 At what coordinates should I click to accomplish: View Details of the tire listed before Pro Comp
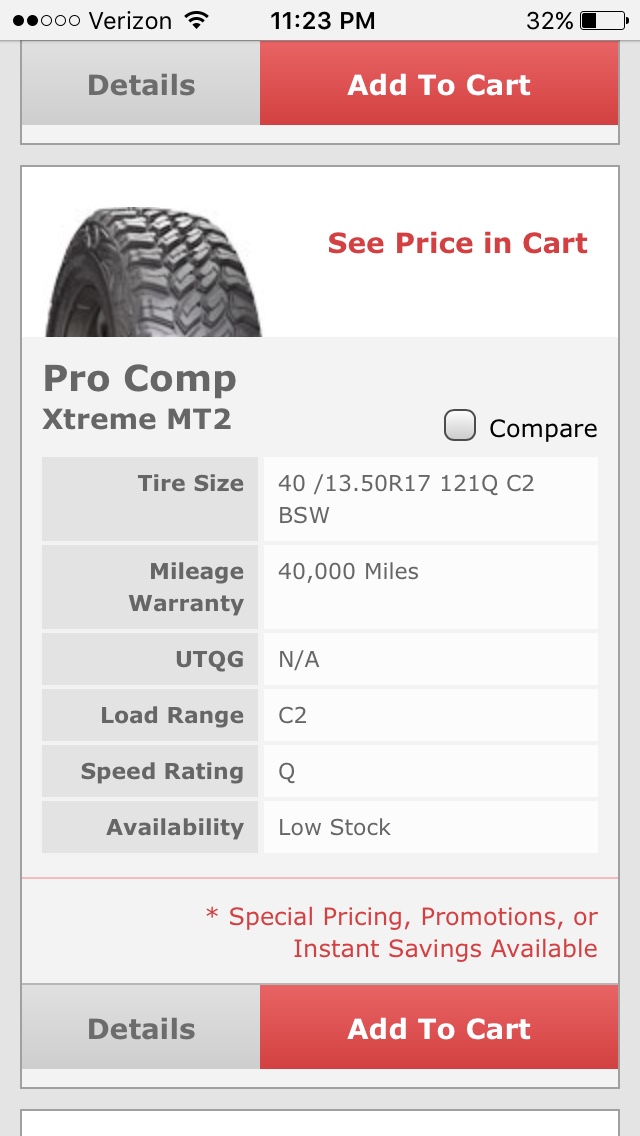[141, 85]
